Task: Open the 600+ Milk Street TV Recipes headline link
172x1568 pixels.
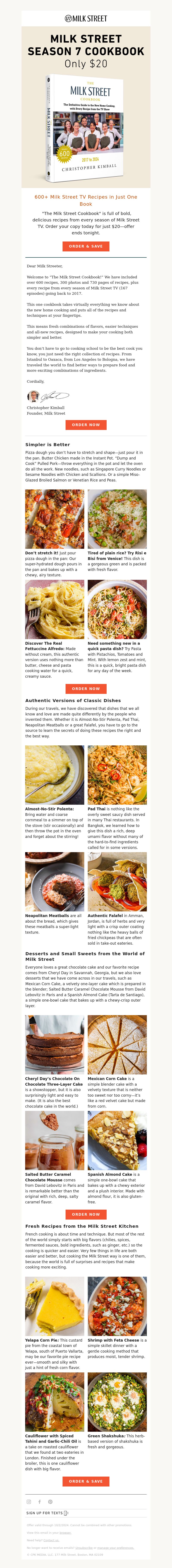Action: pyautogui.click(x=86, y=200)
